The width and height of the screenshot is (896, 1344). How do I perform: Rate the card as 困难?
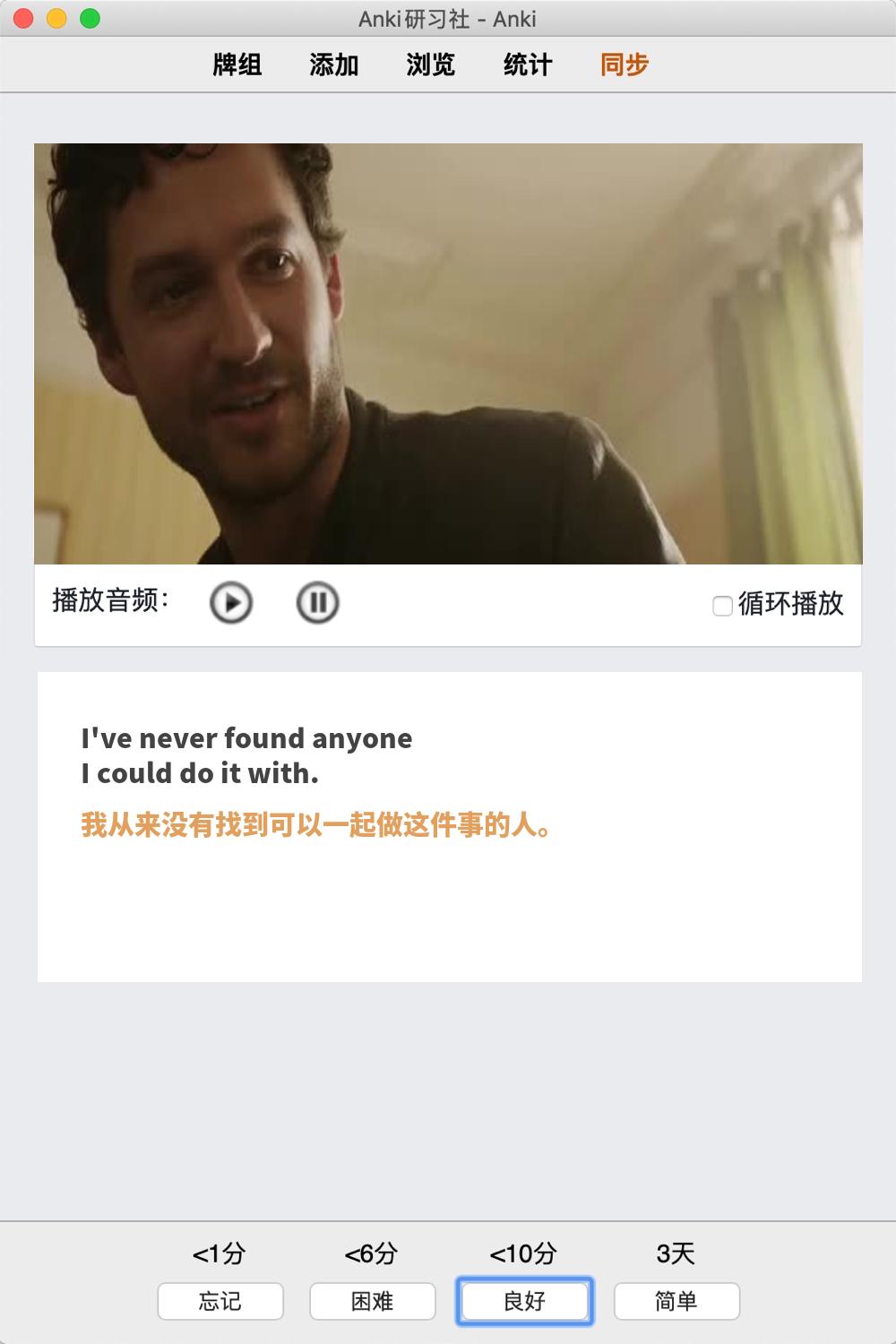[x=373, y=1301]
